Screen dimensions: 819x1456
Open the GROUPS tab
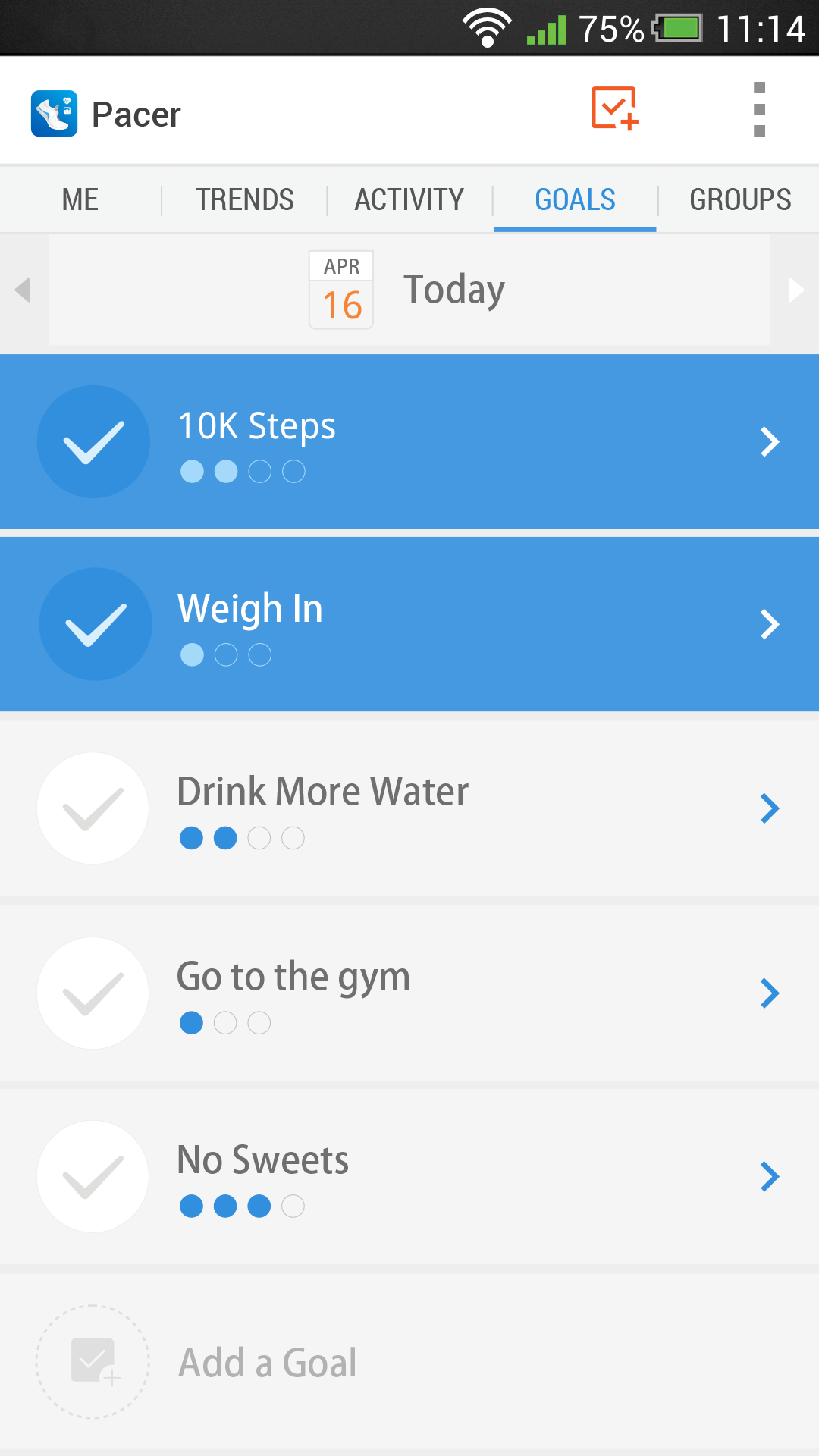click(741, 199)
